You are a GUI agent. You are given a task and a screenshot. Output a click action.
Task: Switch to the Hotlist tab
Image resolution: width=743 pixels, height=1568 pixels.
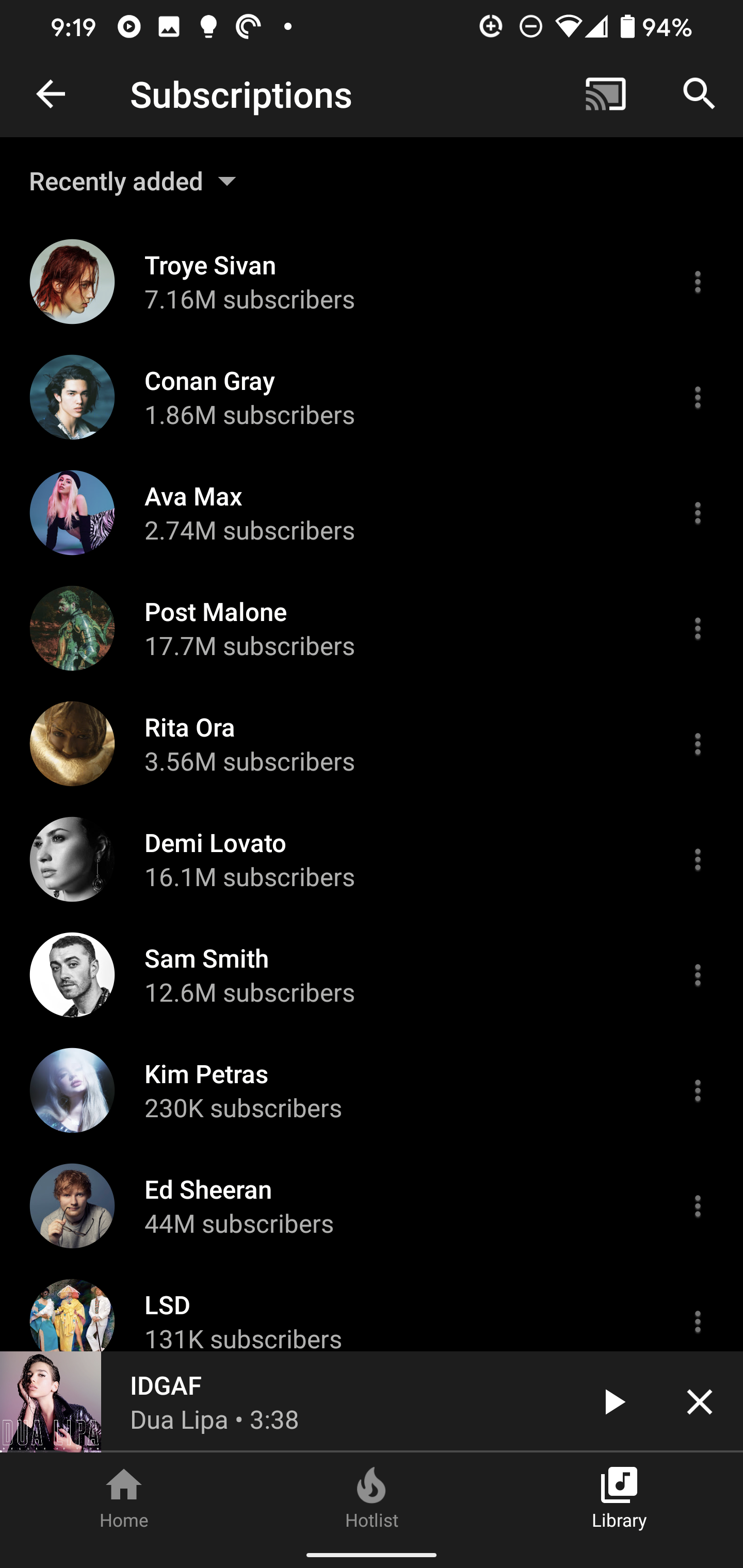(372, 1499)
